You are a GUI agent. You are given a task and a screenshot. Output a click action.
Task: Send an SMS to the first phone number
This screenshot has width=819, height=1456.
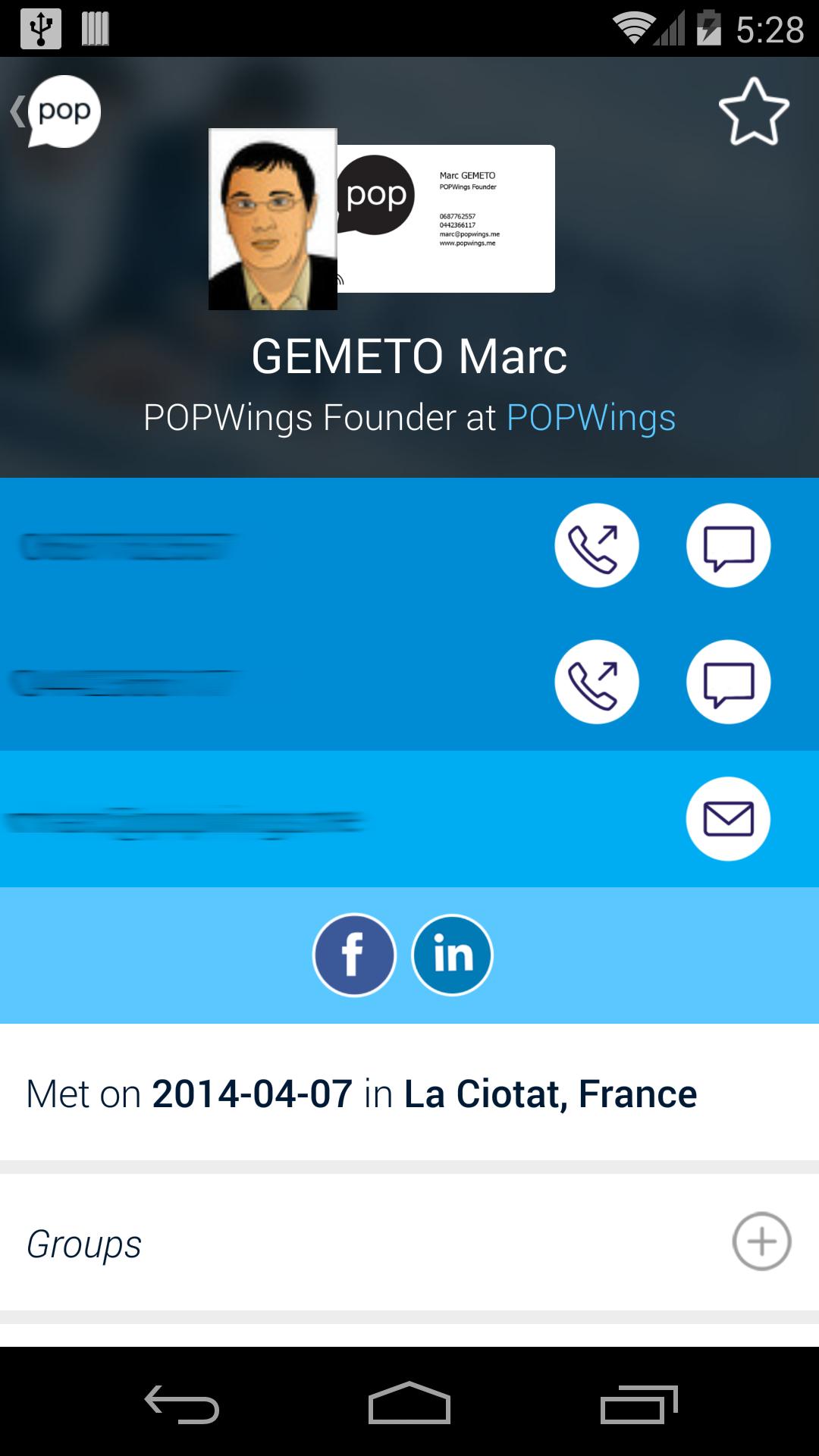pyautogui.click(x=728, y=544)
